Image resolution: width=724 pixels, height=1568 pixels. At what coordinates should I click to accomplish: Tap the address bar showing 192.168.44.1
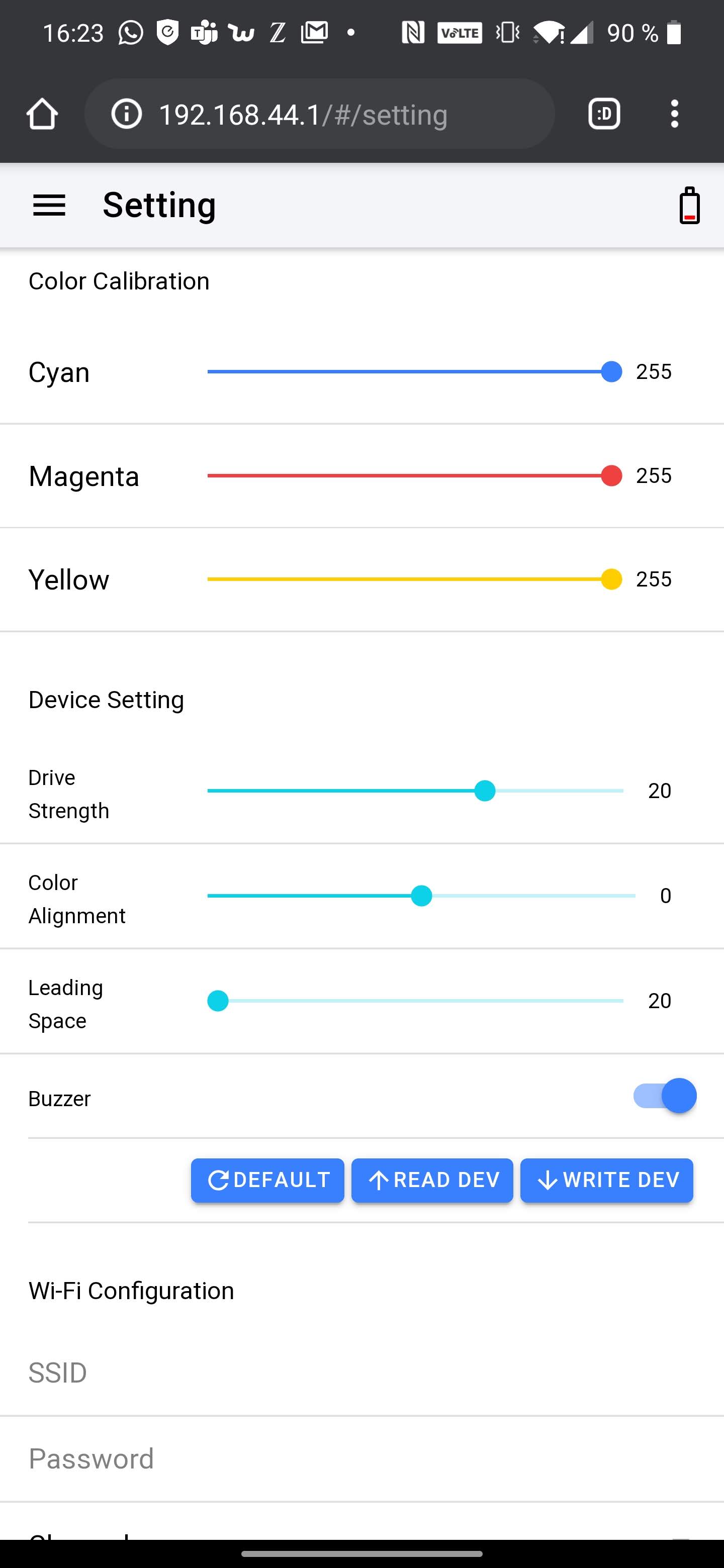pyautogui.click(x=341, y=115)
